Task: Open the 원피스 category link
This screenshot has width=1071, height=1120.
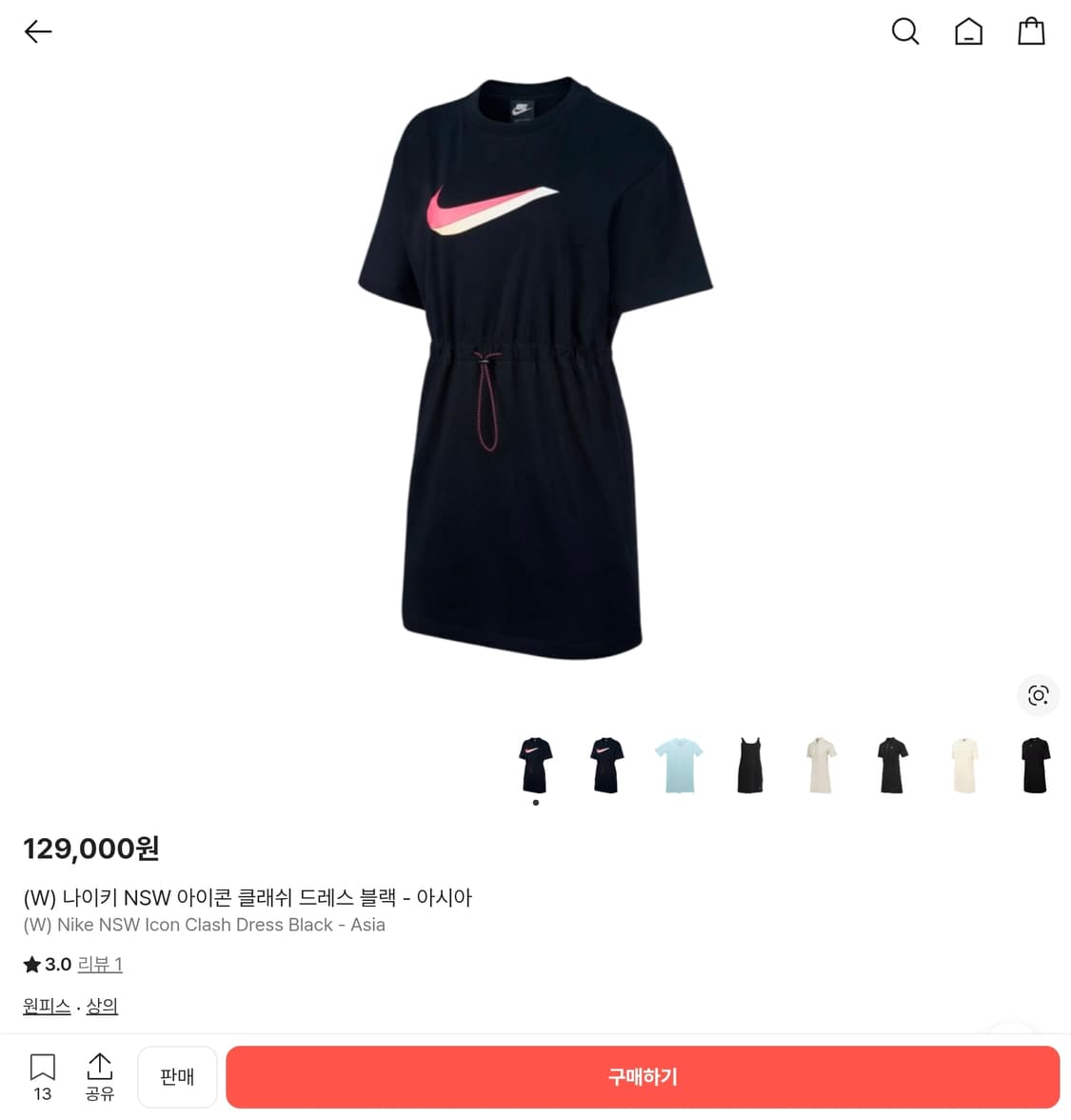Action: pos(46,1005)
